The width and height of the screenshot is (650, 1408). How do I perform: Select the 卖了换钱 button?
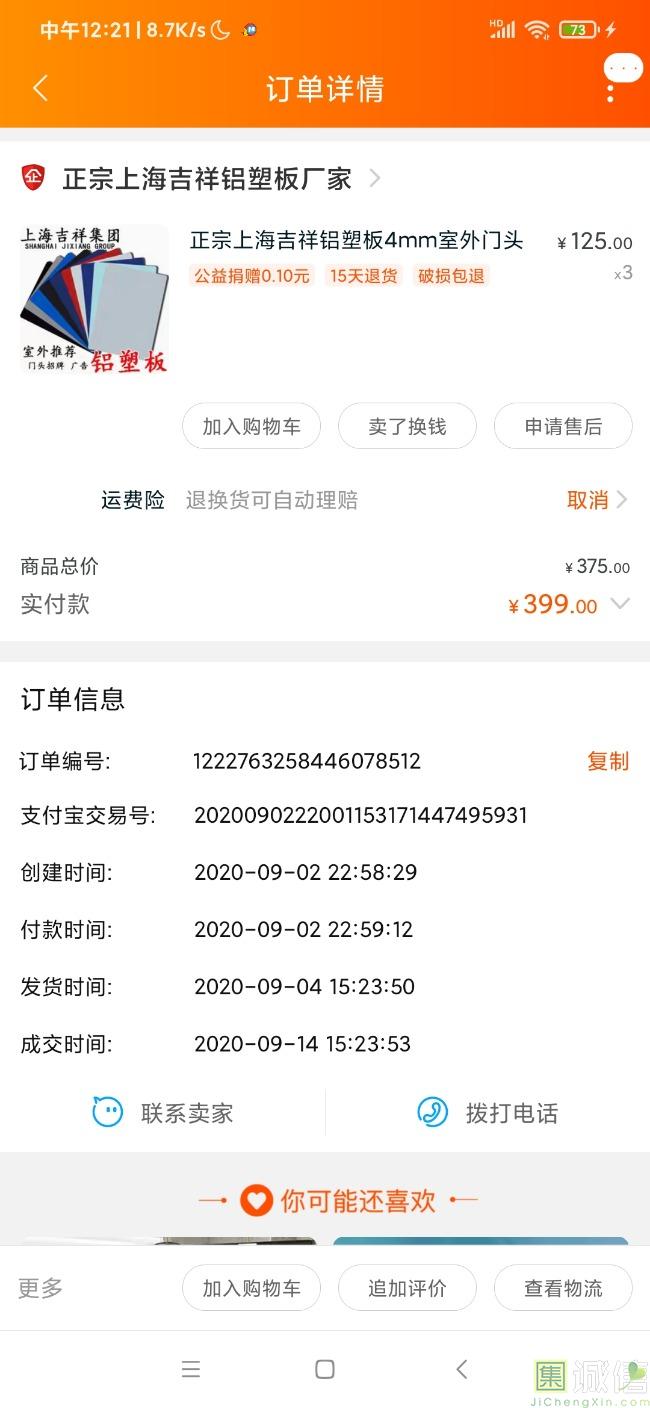pyautogui.click(x=407, y=427)
